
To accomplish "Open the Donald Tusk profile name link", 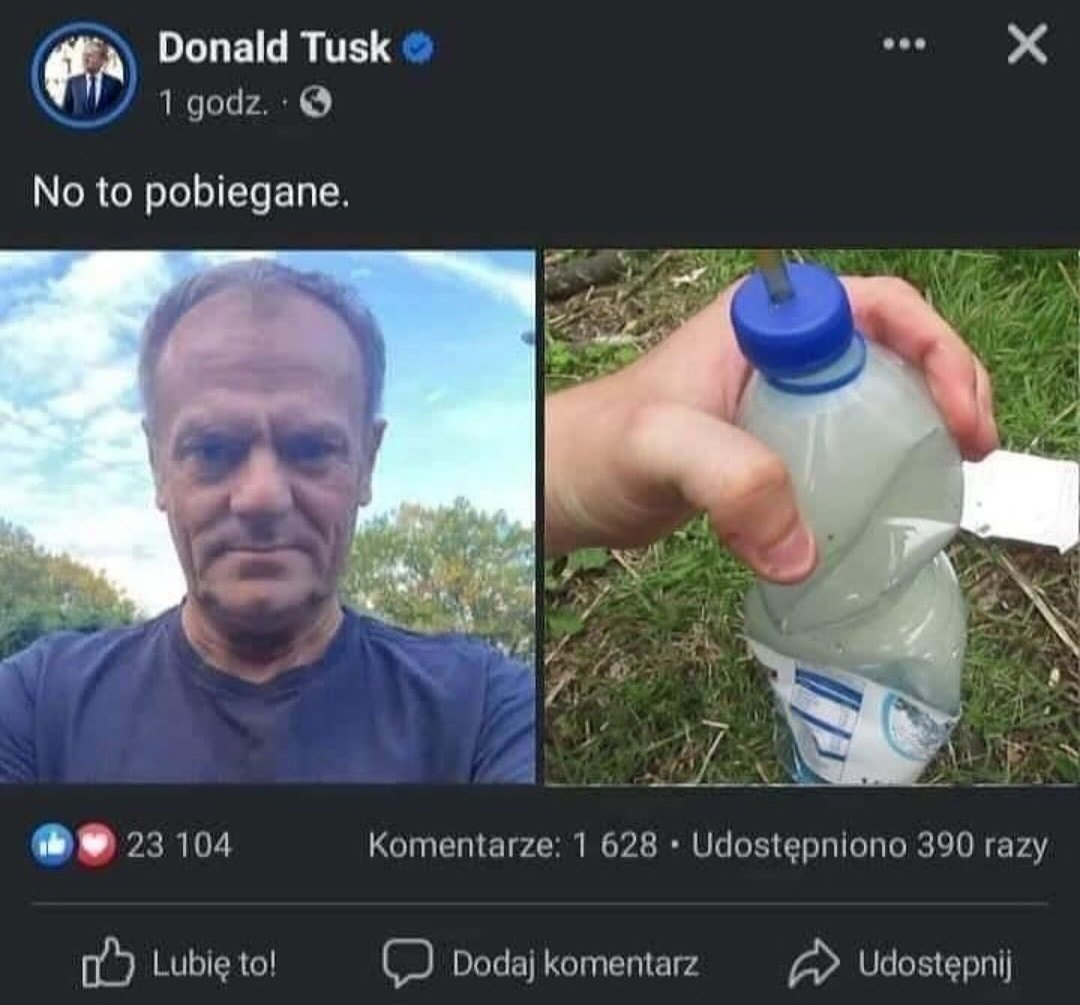I will pyautogui.click(x=274, y=48).
